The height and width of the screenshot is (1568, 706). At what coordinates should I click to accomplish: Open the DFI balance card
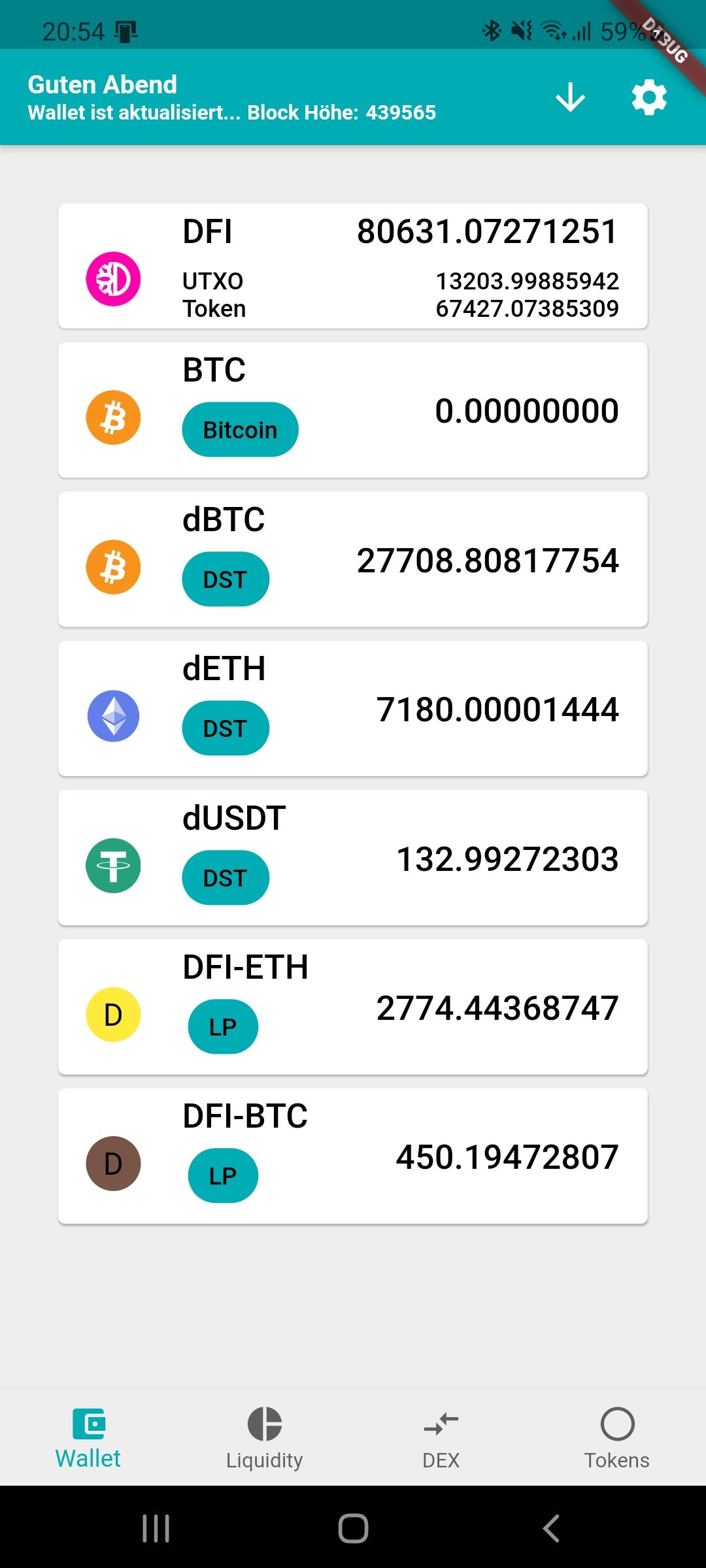(353, 267)
